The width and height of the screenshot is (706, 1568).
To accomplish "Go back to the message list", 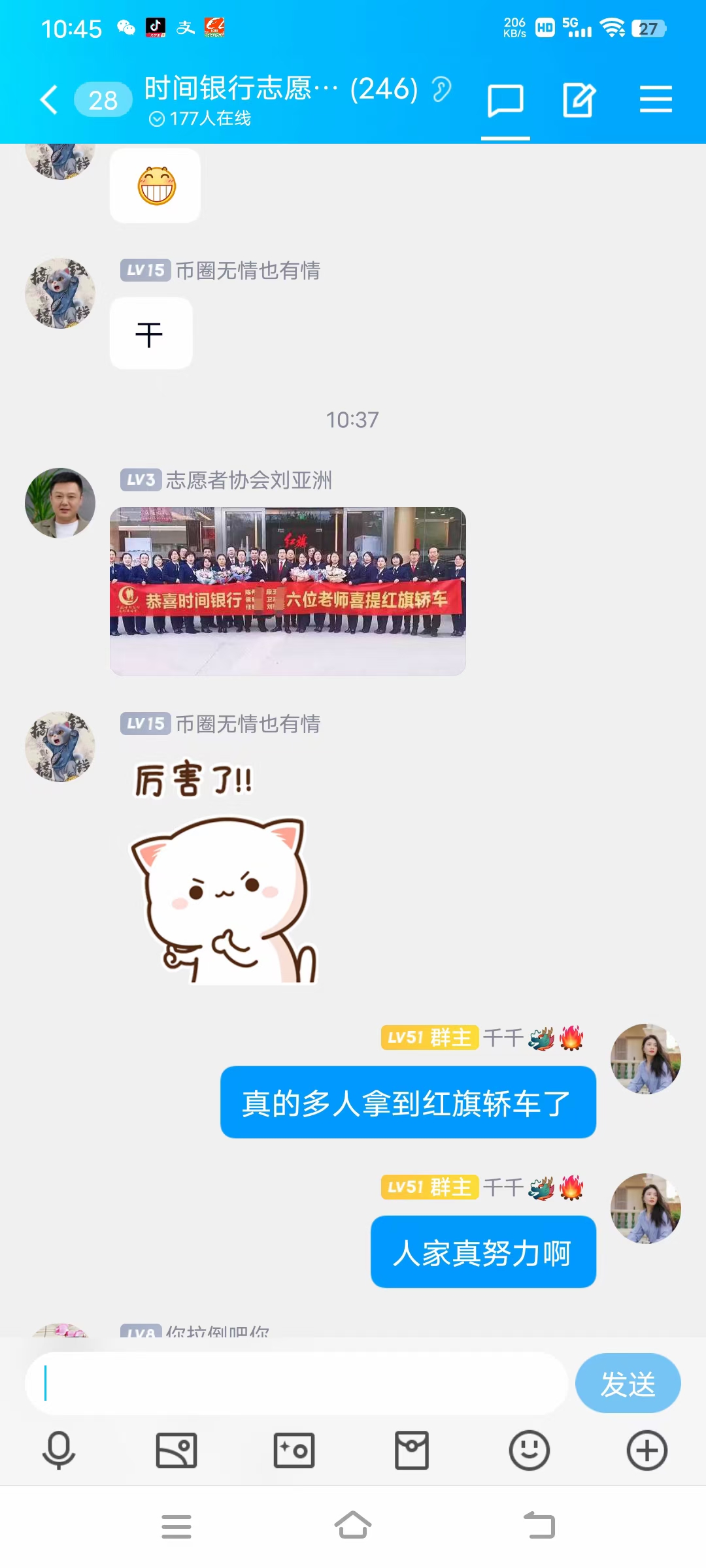I will (x=50, y=100).
